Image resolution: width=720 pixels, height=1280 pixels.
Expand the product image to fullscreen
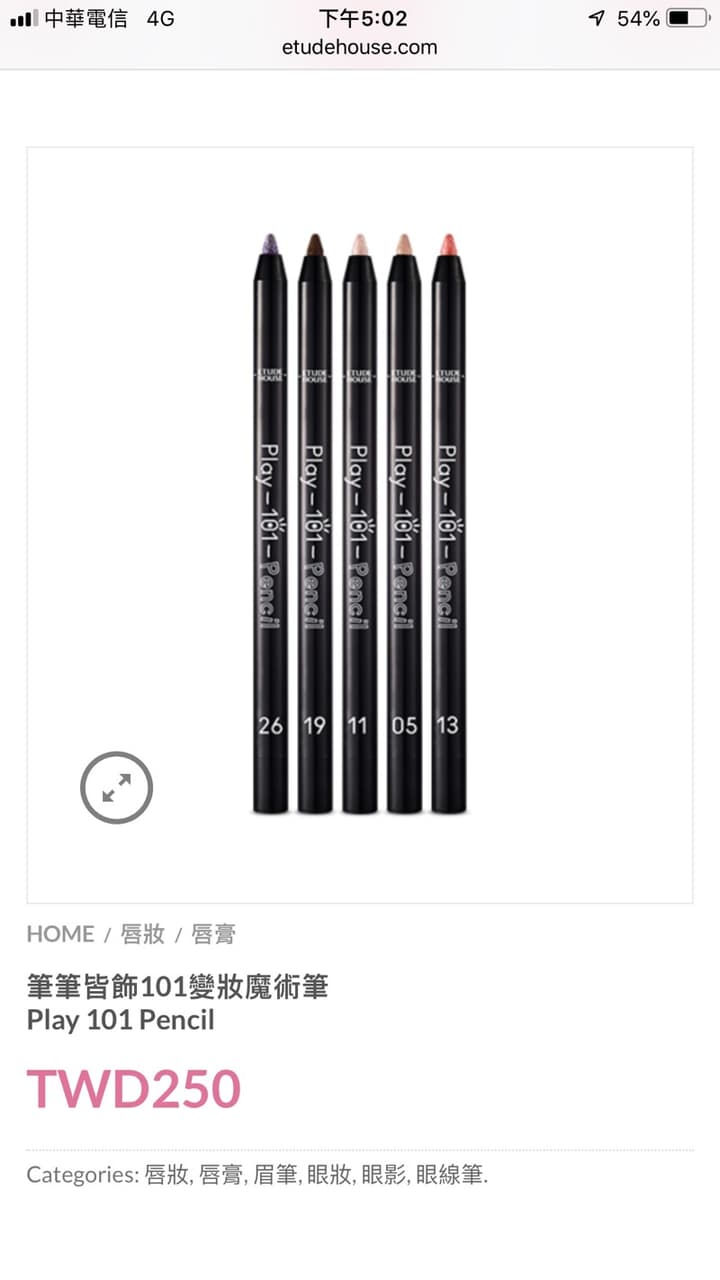(x=116, y=788)
